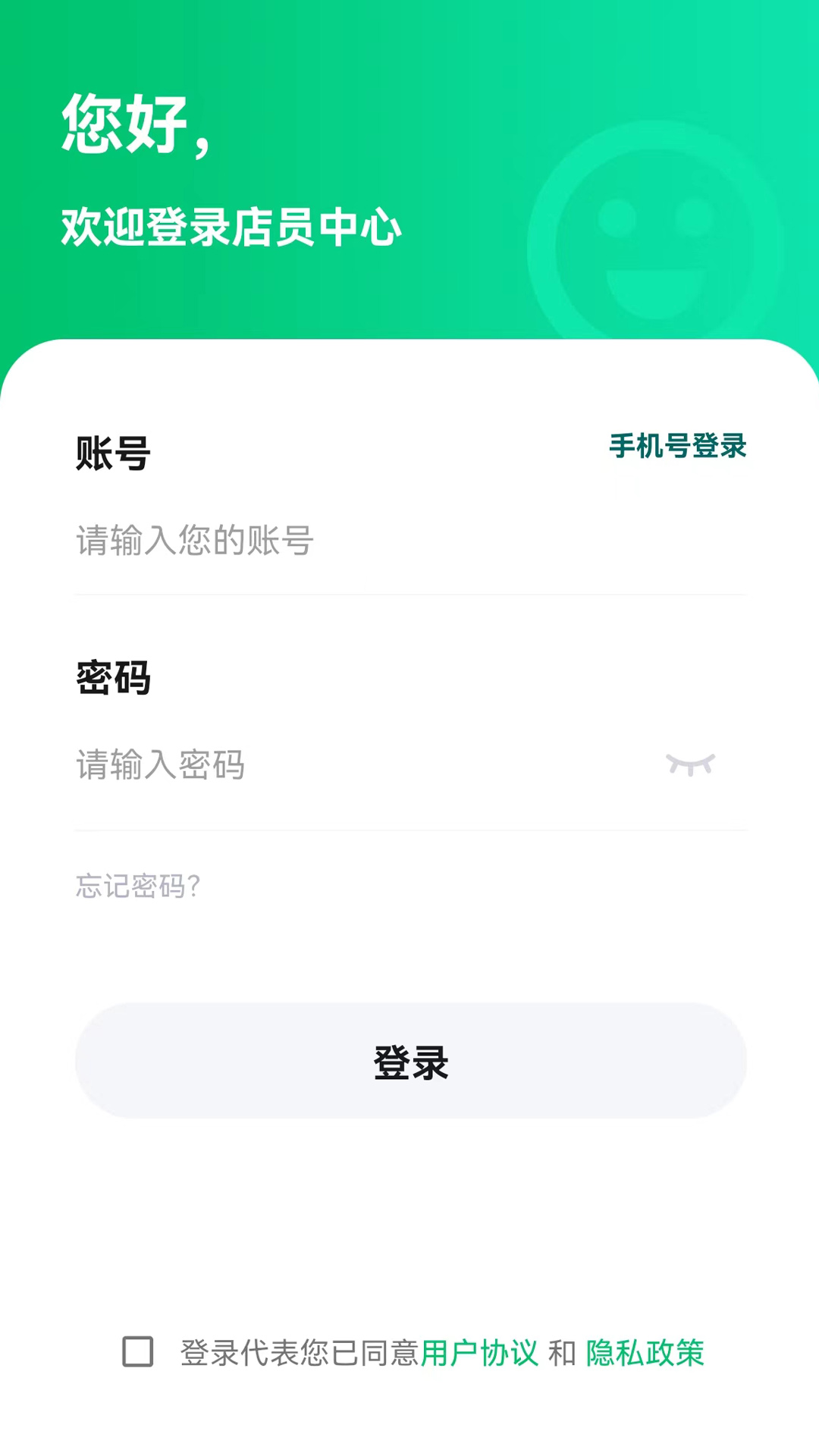This screenshot has width=819, height=1456.
Task: Open 忘记密码? to reset password
Action: coord(138,886)
